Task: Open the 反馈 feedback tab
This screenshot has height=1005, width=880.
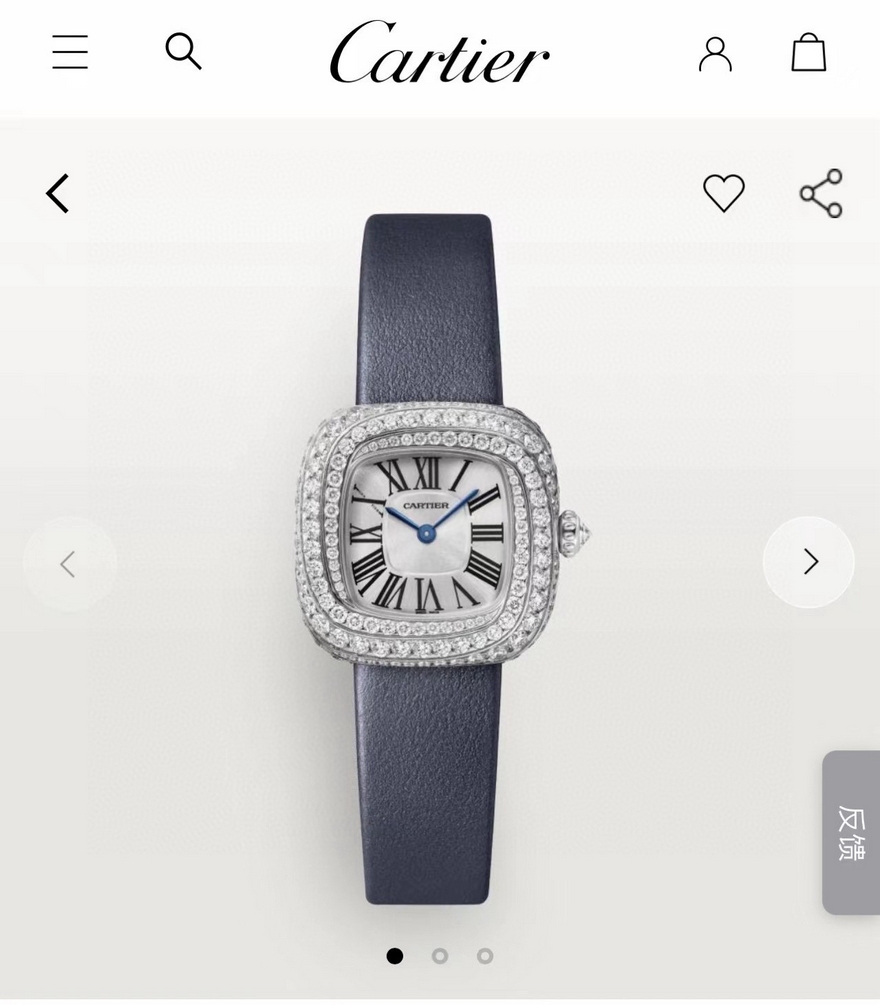Action: click(x=851, y=832)
